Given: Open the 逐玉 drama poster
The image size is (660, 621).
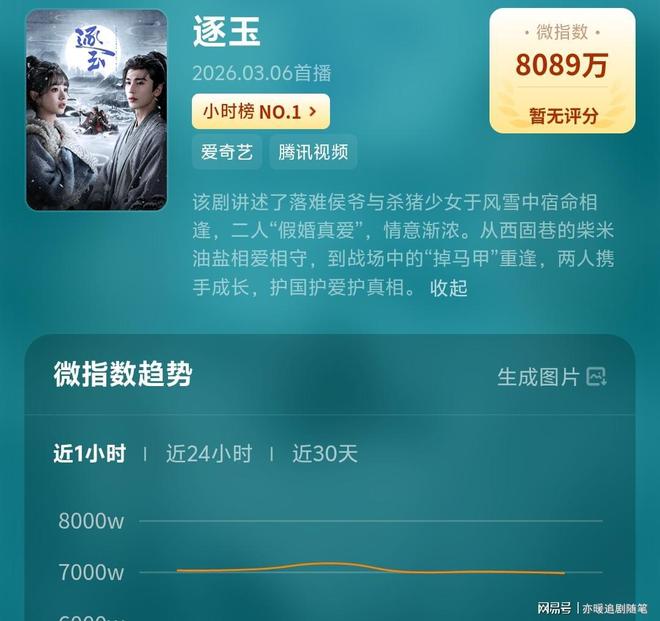Looking at the screenshot, I should pos(96,110).
